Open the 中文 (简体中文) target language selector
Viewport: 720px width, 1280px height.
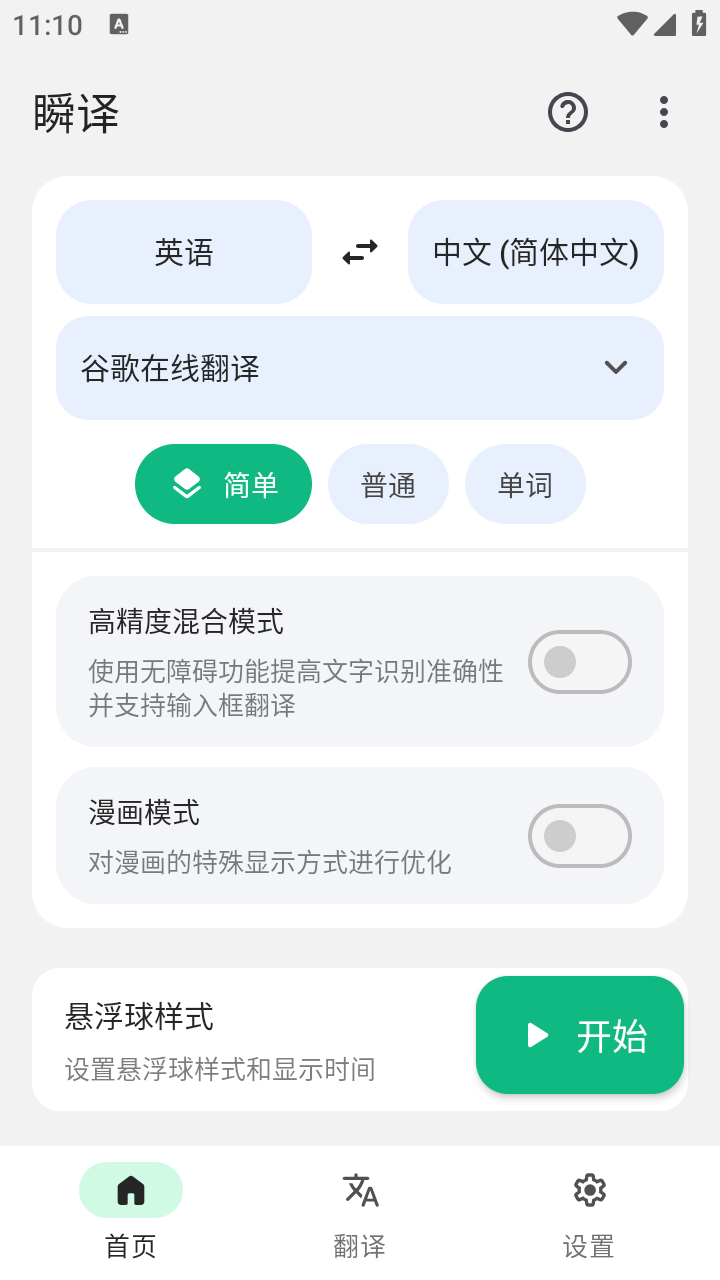536,252
